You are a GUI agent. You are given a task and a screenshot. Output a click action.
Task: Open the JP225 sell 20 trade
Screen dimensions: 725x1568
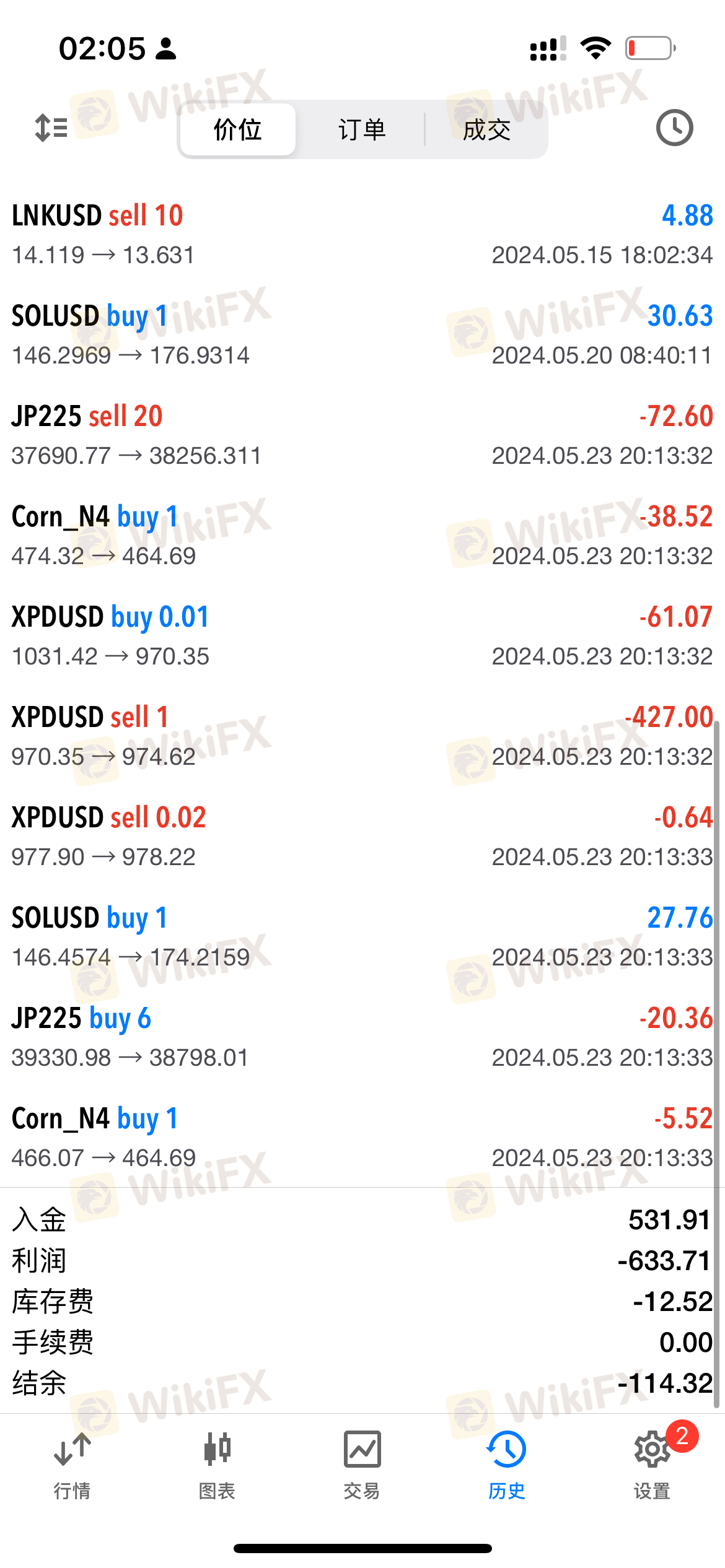point(362,435)
